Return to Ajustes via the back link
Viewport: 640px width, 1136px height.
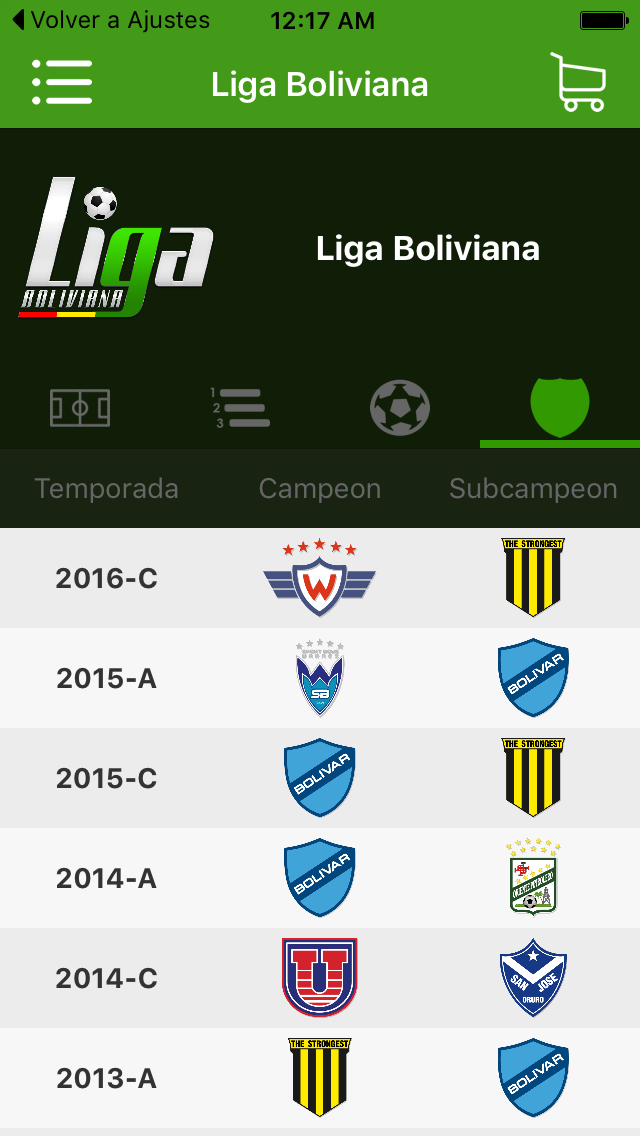click(x=112, y=20)
